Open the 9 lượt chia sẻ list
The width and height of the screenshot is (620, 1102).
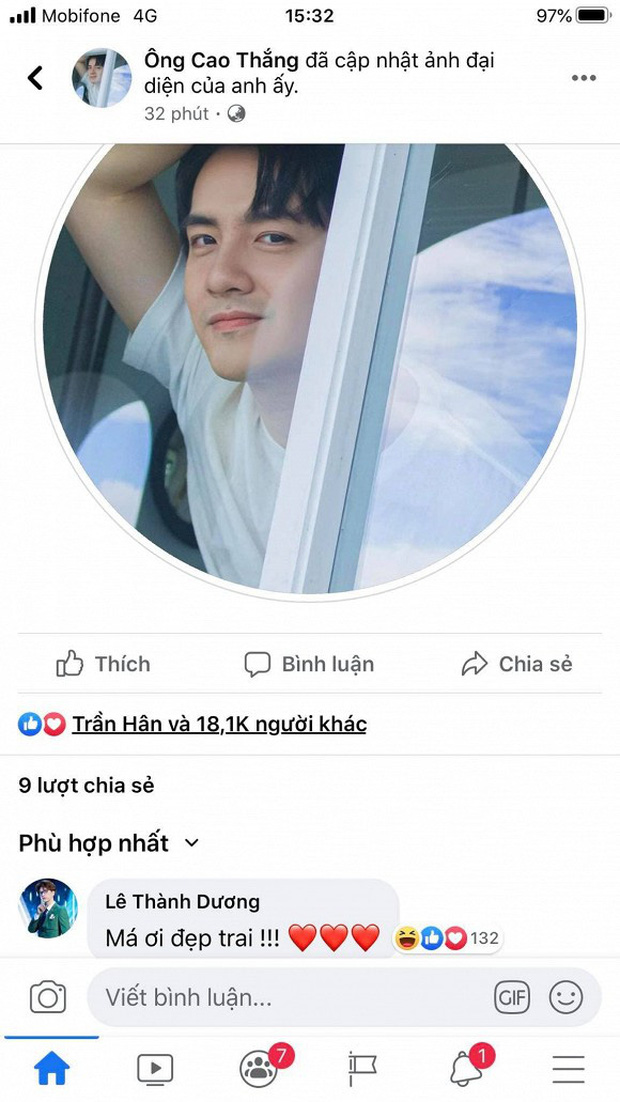point(87,785)
